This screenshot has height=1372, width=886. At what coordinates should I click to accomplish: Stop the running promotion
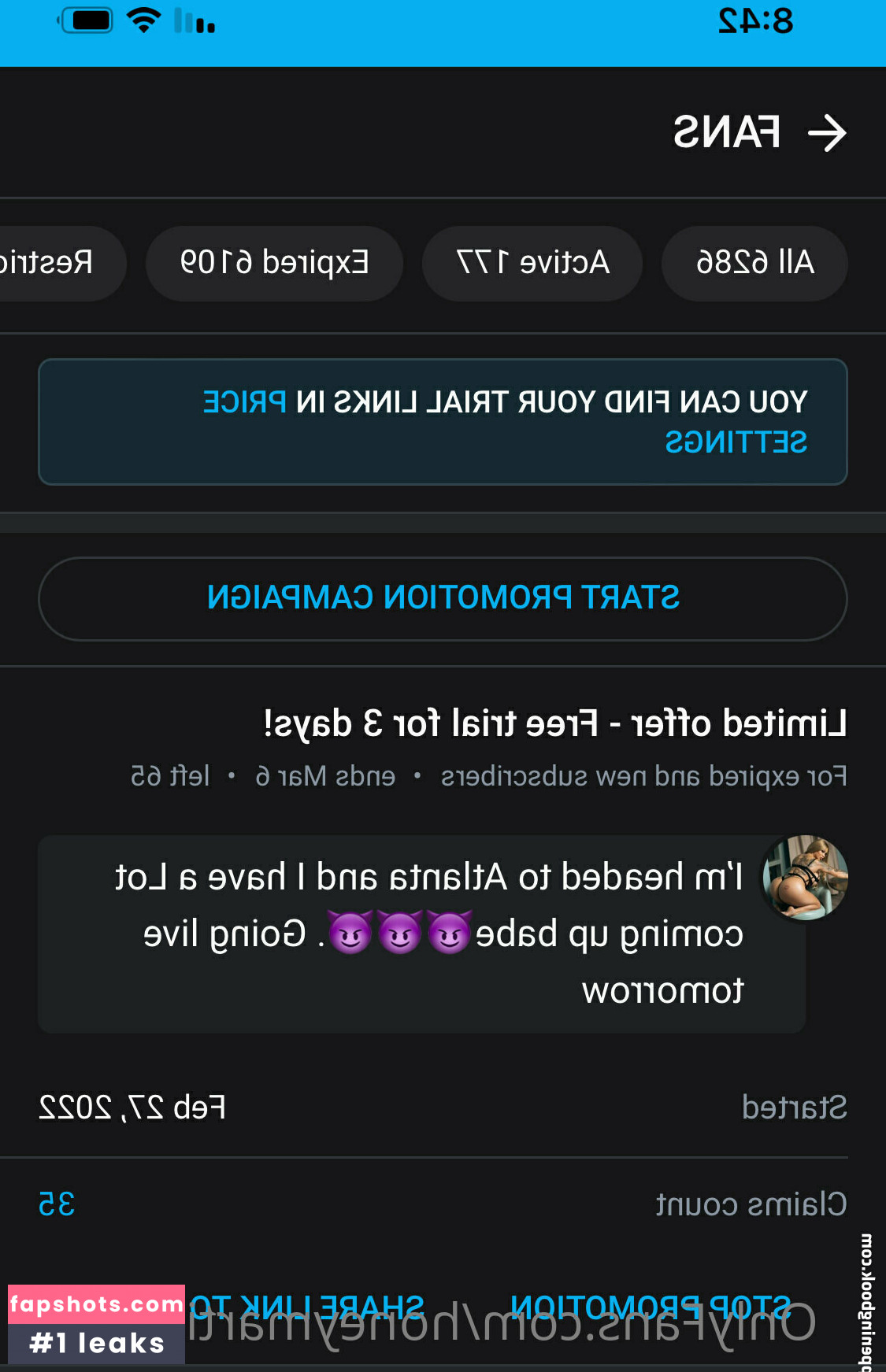tap(650, 1307)
